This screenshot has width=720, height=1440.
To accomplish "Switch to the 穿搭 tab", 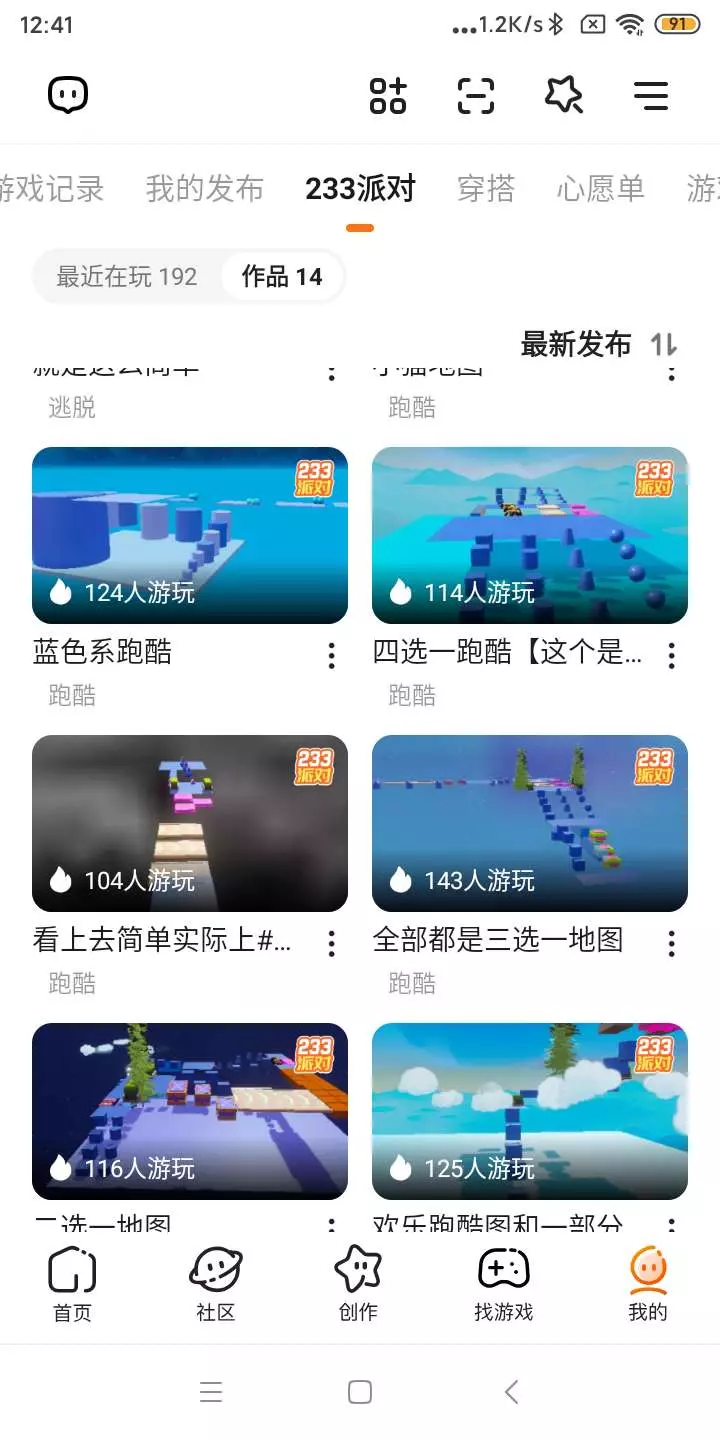I will tap(486, 189).
